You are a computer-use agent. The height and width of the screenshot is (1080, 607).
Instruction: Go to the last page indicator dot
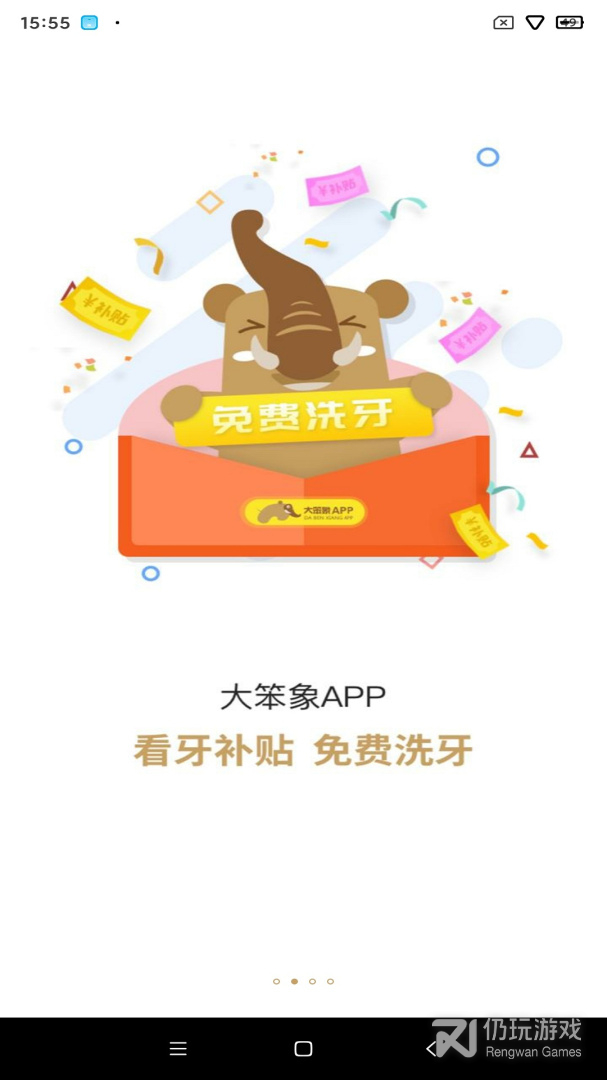click(330, 981)
